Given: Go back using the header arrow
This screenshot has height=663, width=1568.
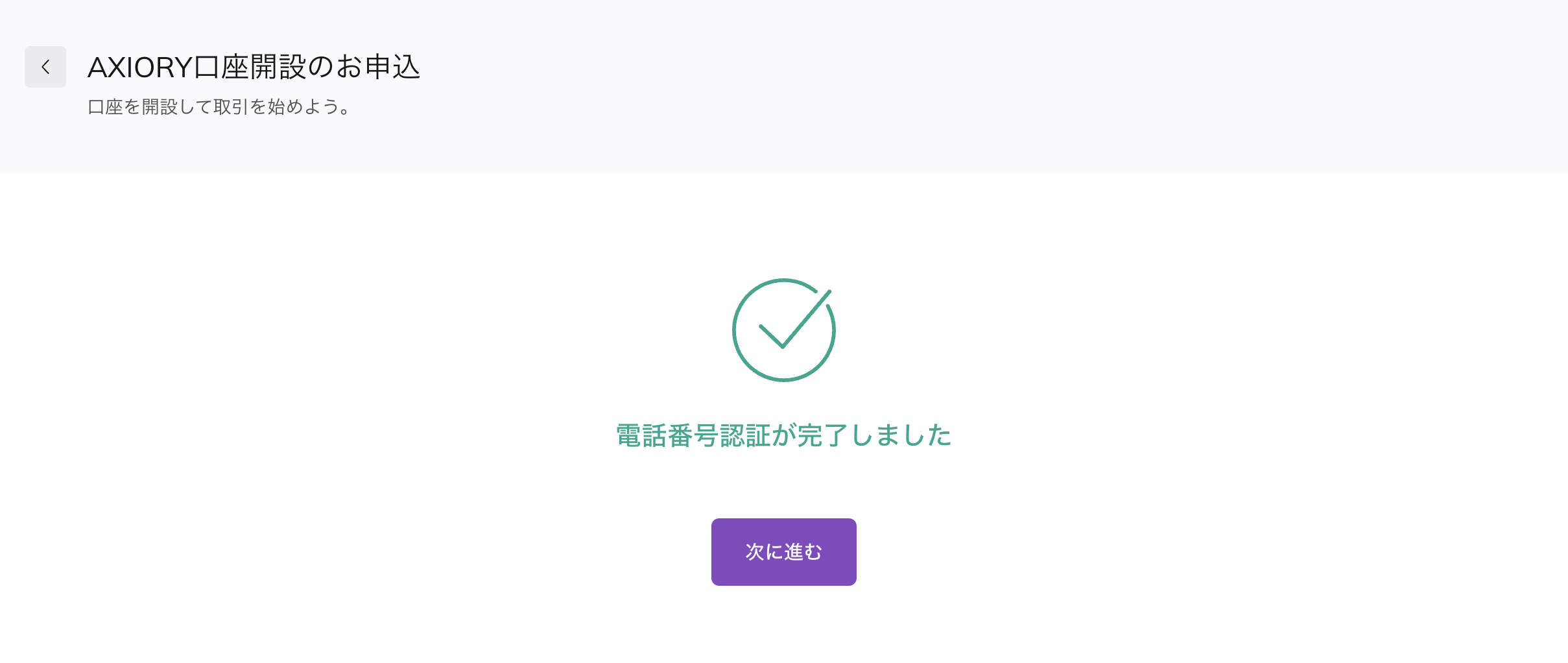Looking at the screenshot, I should tap(45, 67).
